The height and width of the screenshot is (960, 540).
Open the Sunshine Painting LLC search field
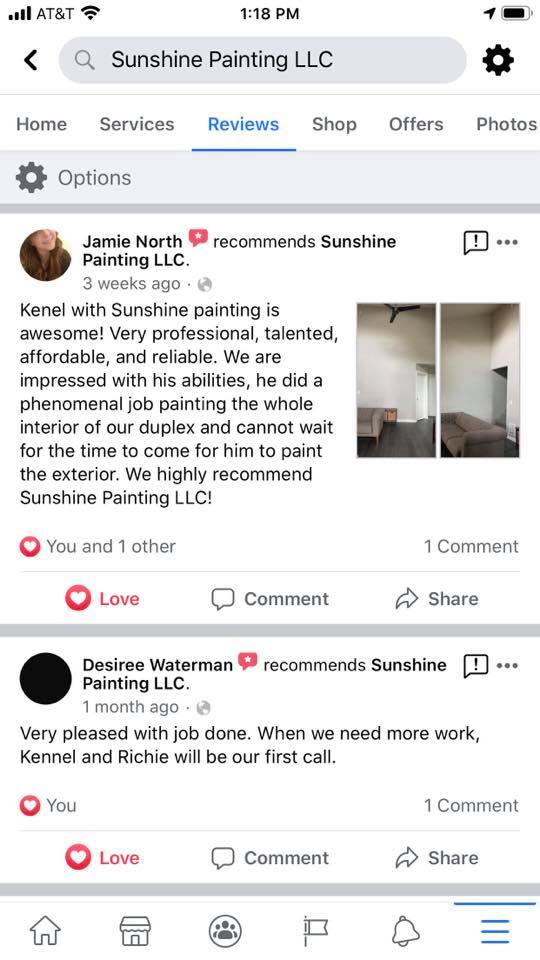(262, 60)
